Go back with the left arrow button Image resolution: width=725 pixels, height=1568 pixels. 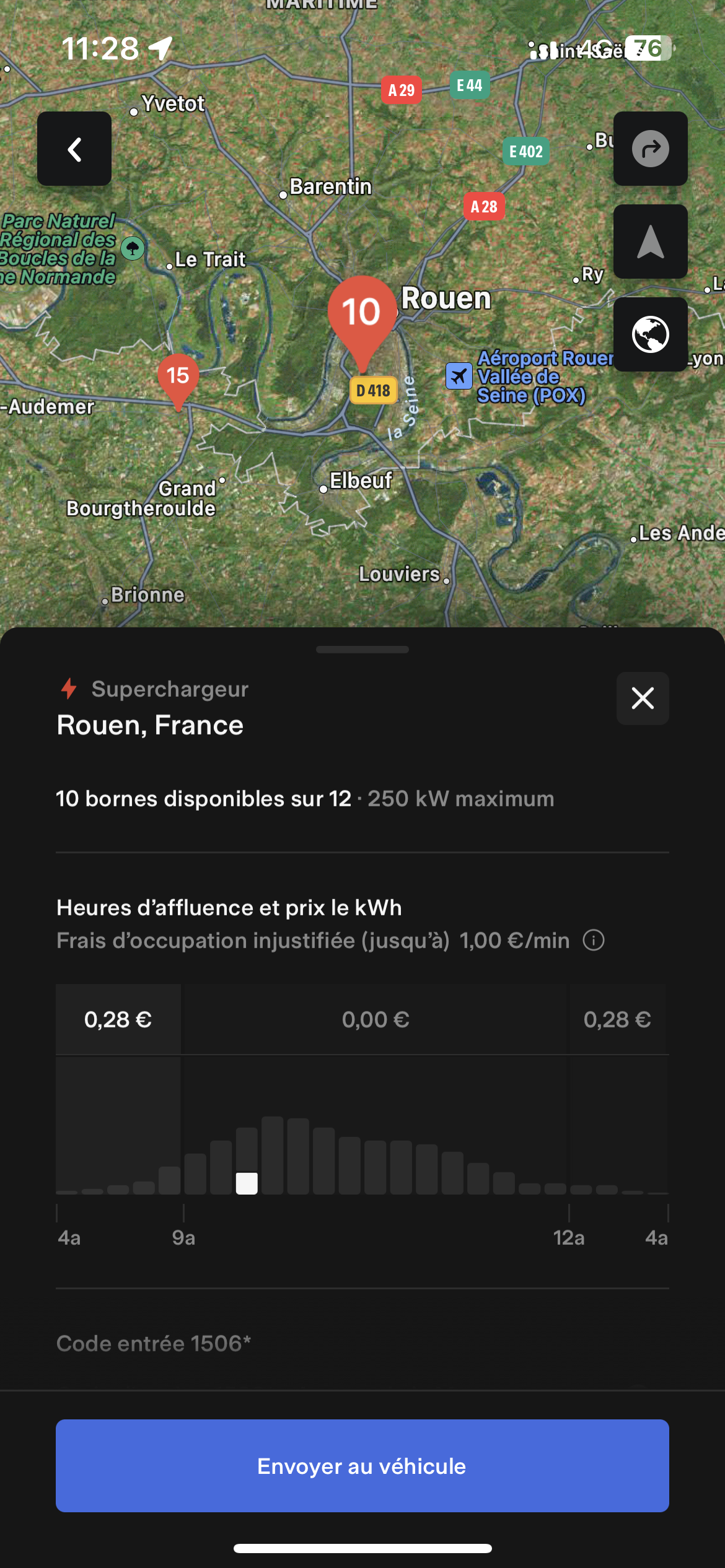tap(74, 149)
